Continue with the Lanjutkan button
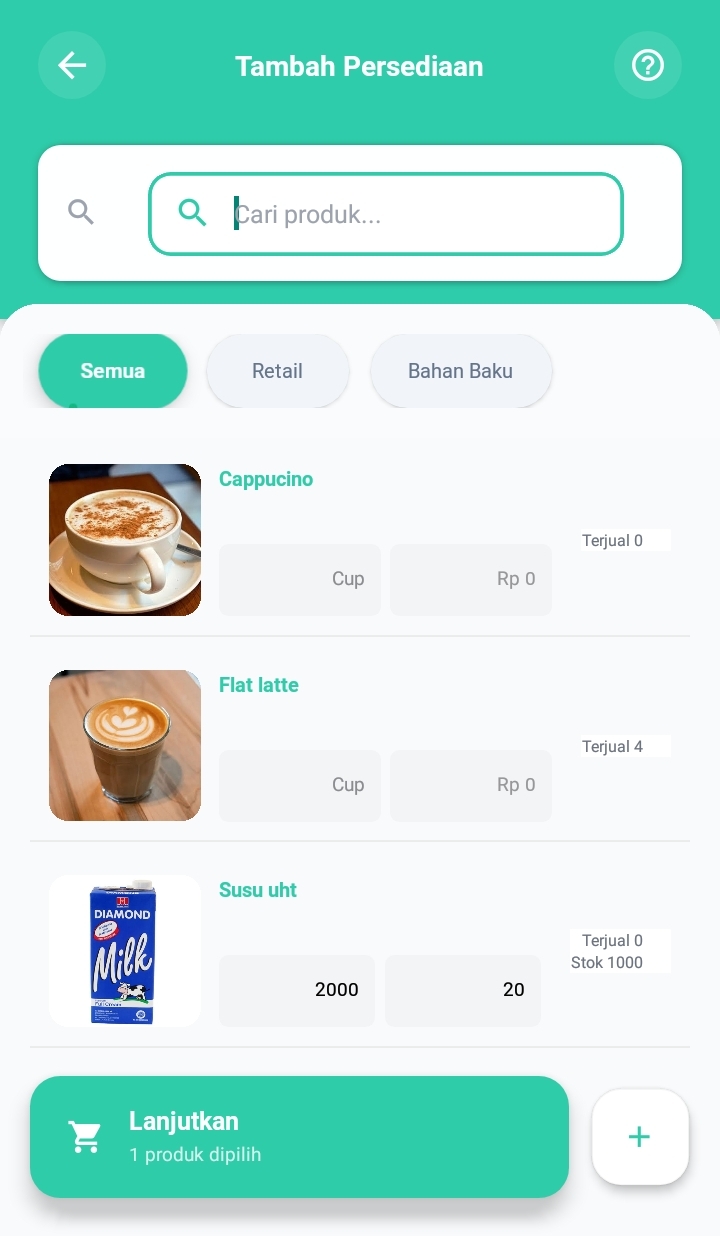Screen dimensions: 720x1236 tap(299, 1137)
